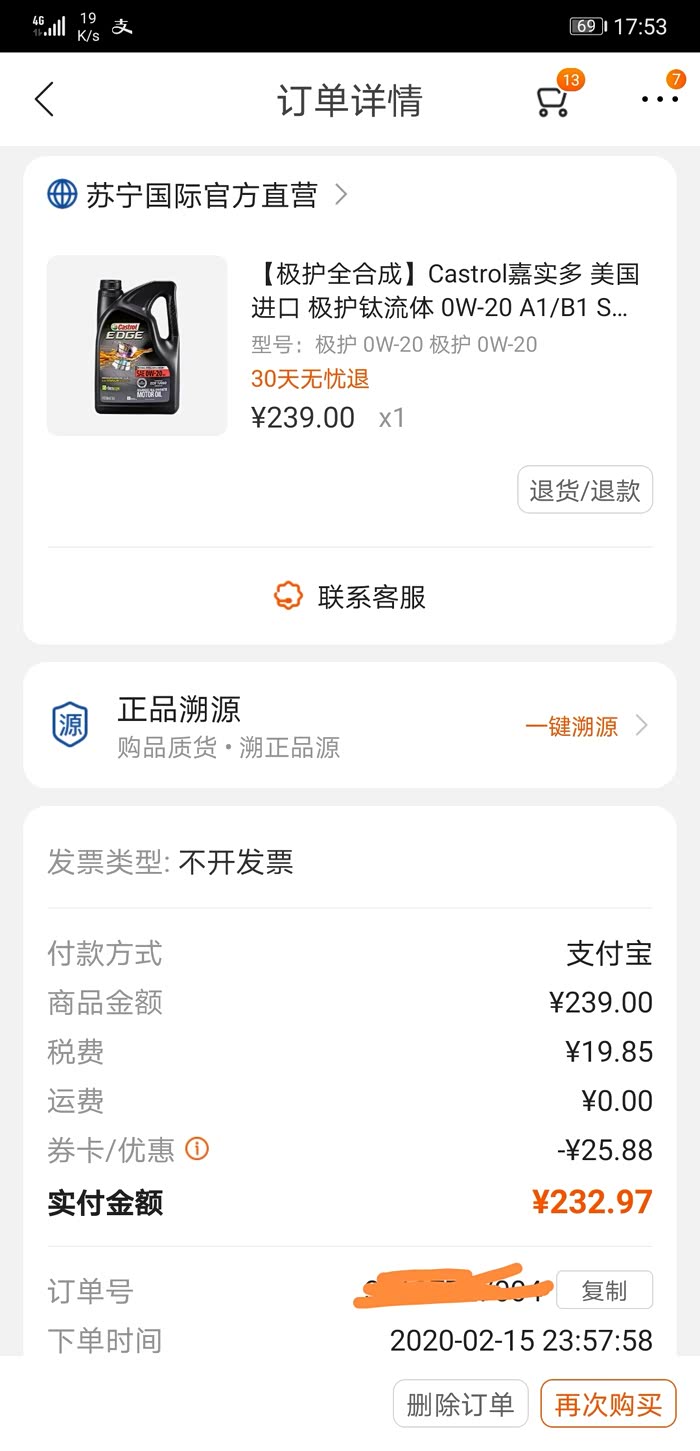Open the Castrol 0W-20 motor oil product
700x1451 pixels.
[x=444, y=290]
